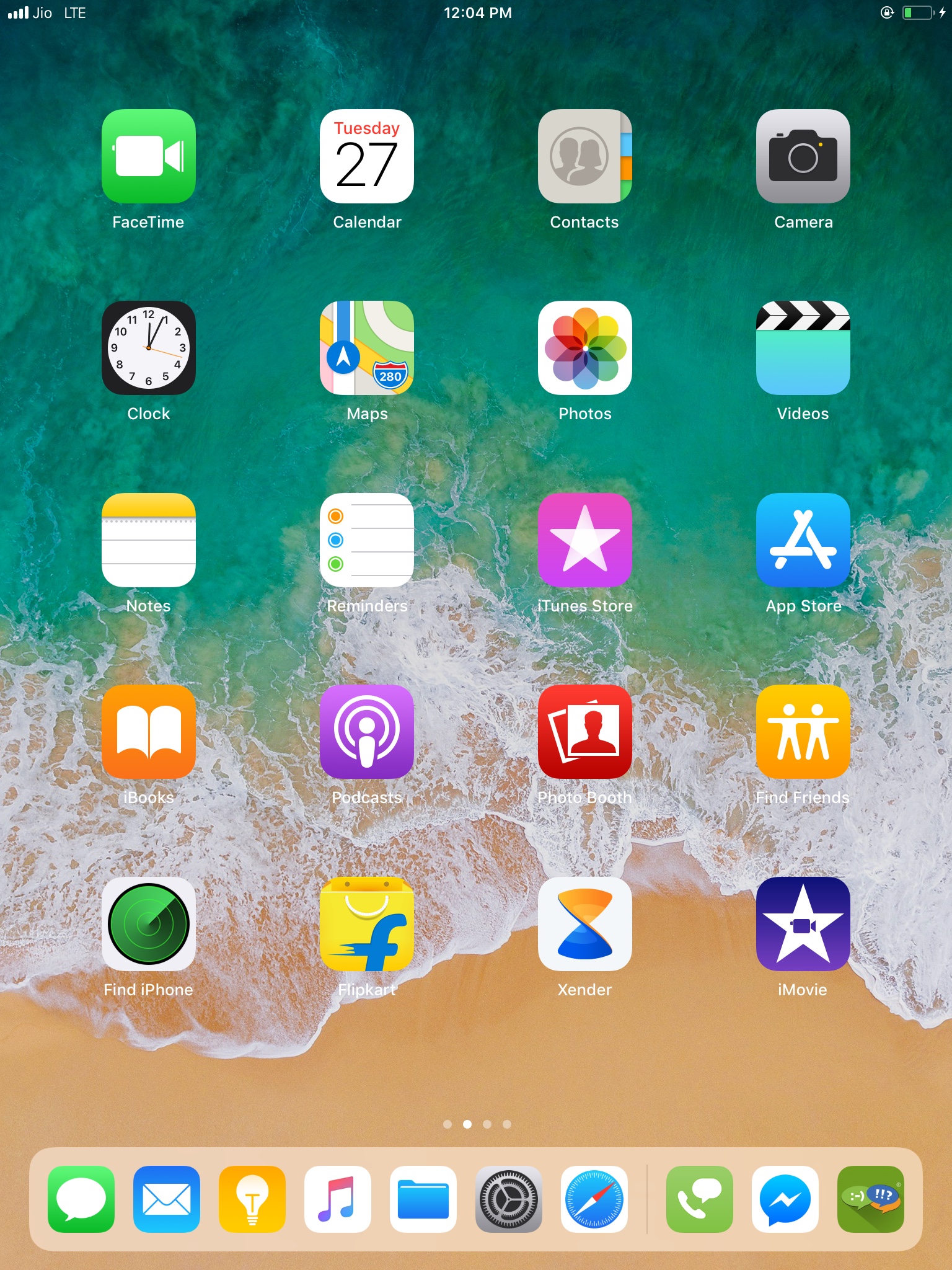Image resolution: width=952 pixels, height=1270 pixels.
Task: Launch Xender
Action: point(584,924)
